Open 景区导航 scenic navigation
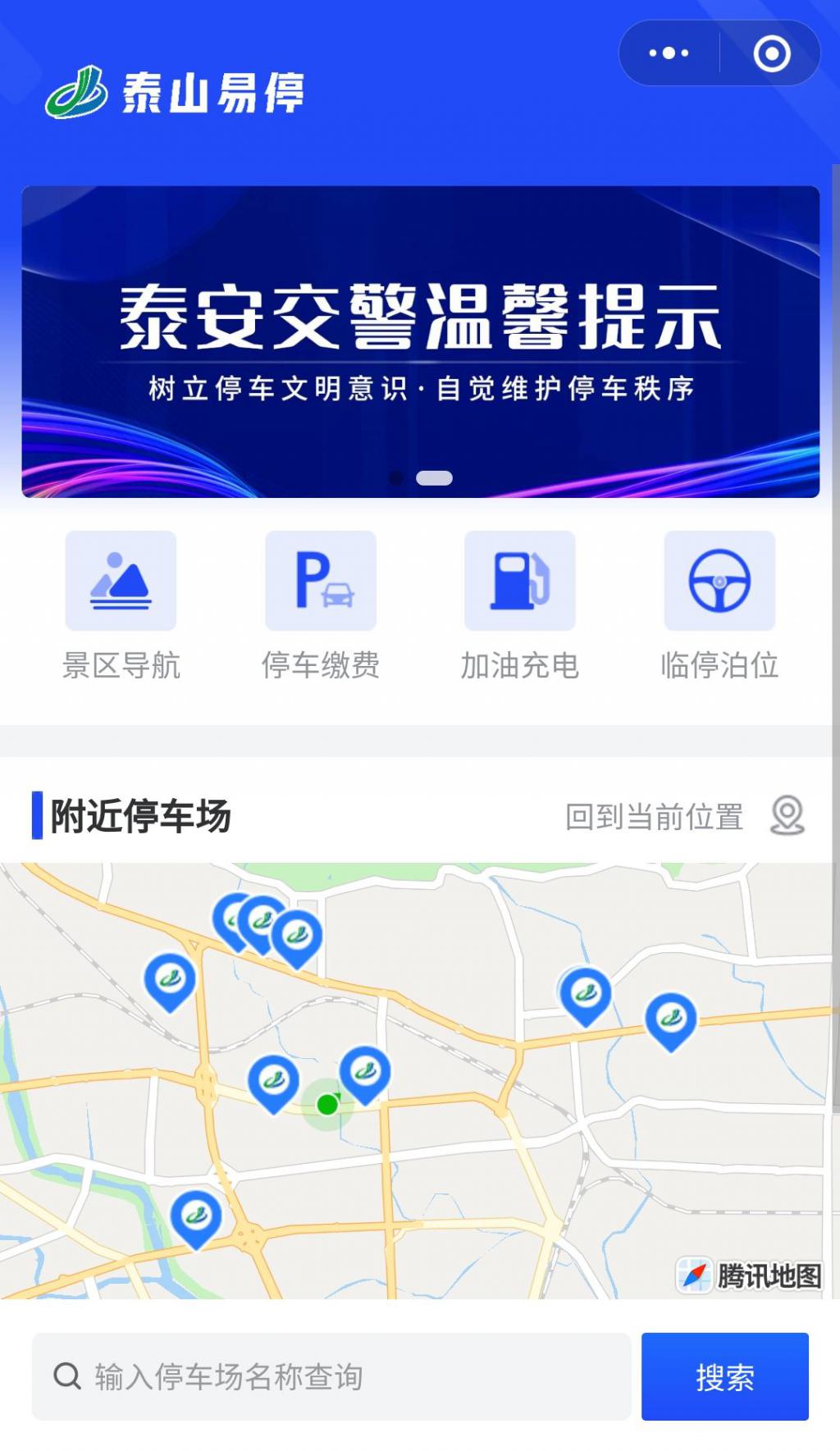The width and height of the screenshot is (840, 1451). [121, 606]
